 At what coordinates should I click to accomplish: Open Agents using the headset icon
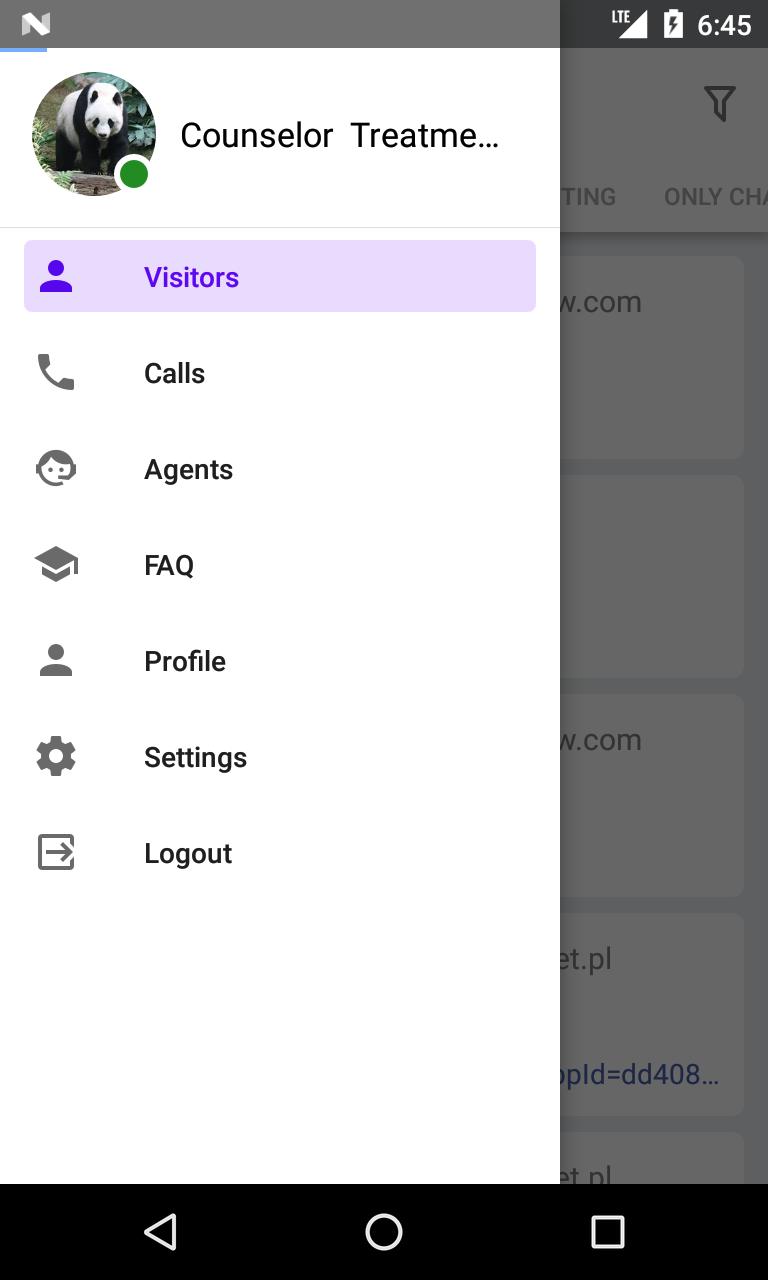(55, 467)
